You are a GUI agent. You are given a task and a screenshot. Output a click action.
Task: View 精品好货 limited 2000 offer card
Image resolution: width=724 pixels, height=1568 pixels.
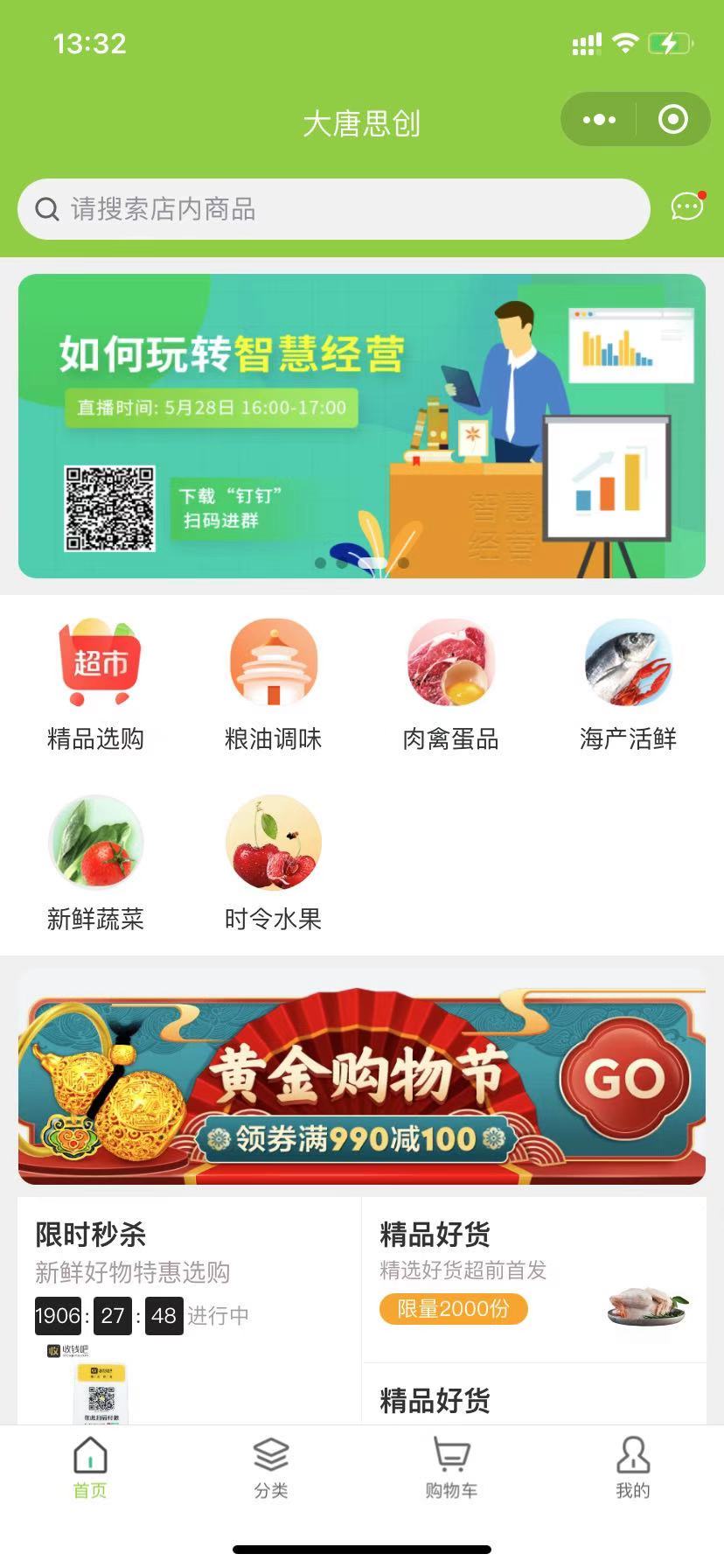[x=533, y=1279]
